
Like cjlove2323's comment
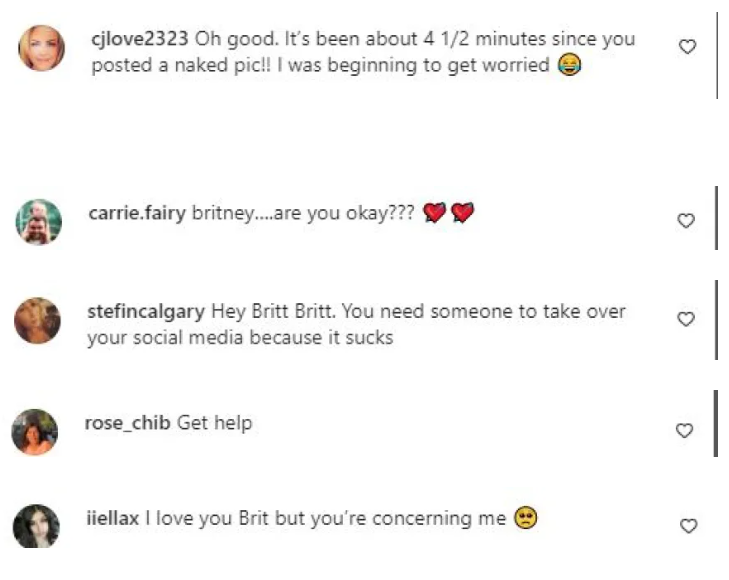click(687, 46)
